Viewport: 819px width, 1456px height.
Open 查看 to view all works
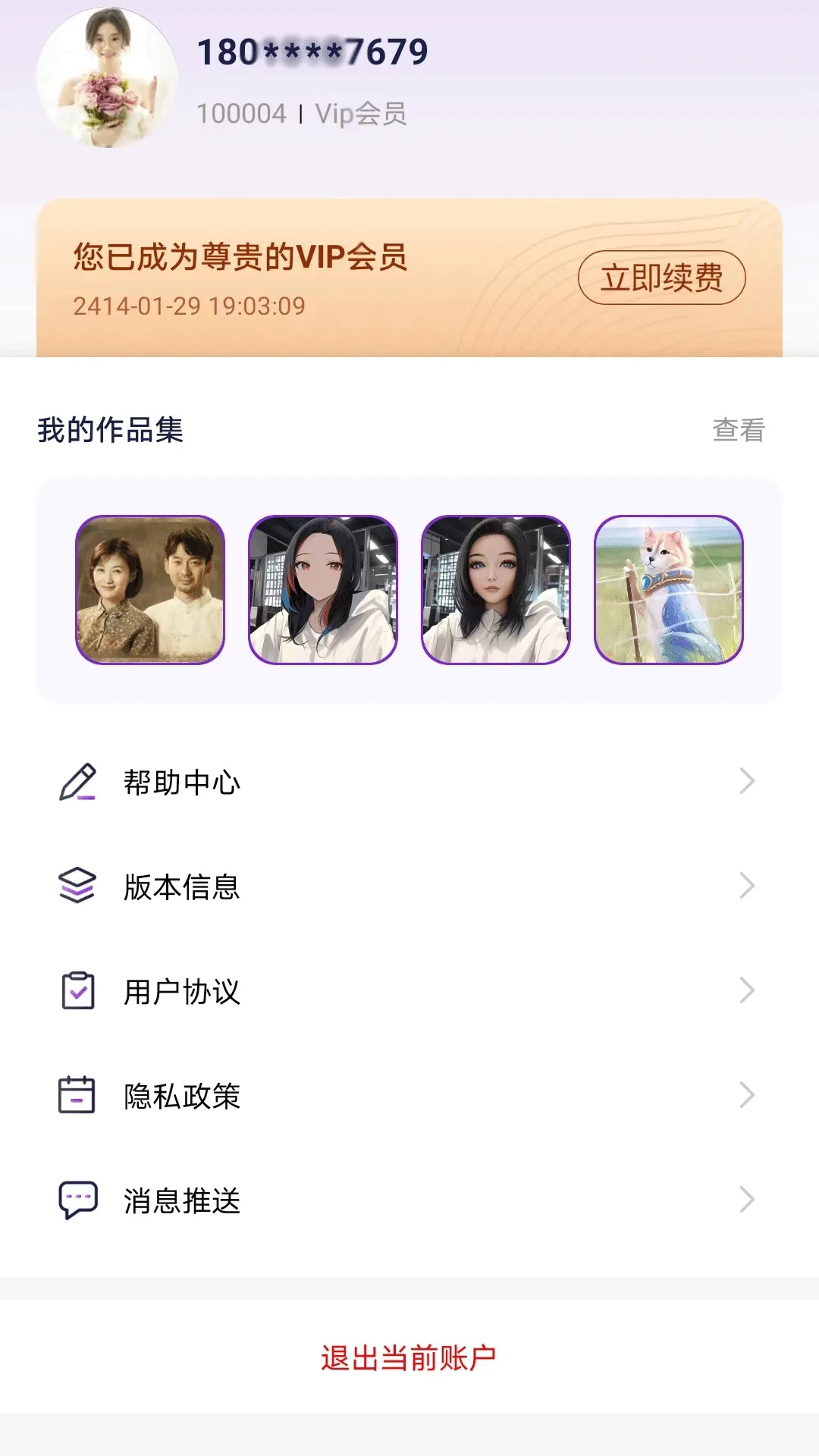(737, 429)
